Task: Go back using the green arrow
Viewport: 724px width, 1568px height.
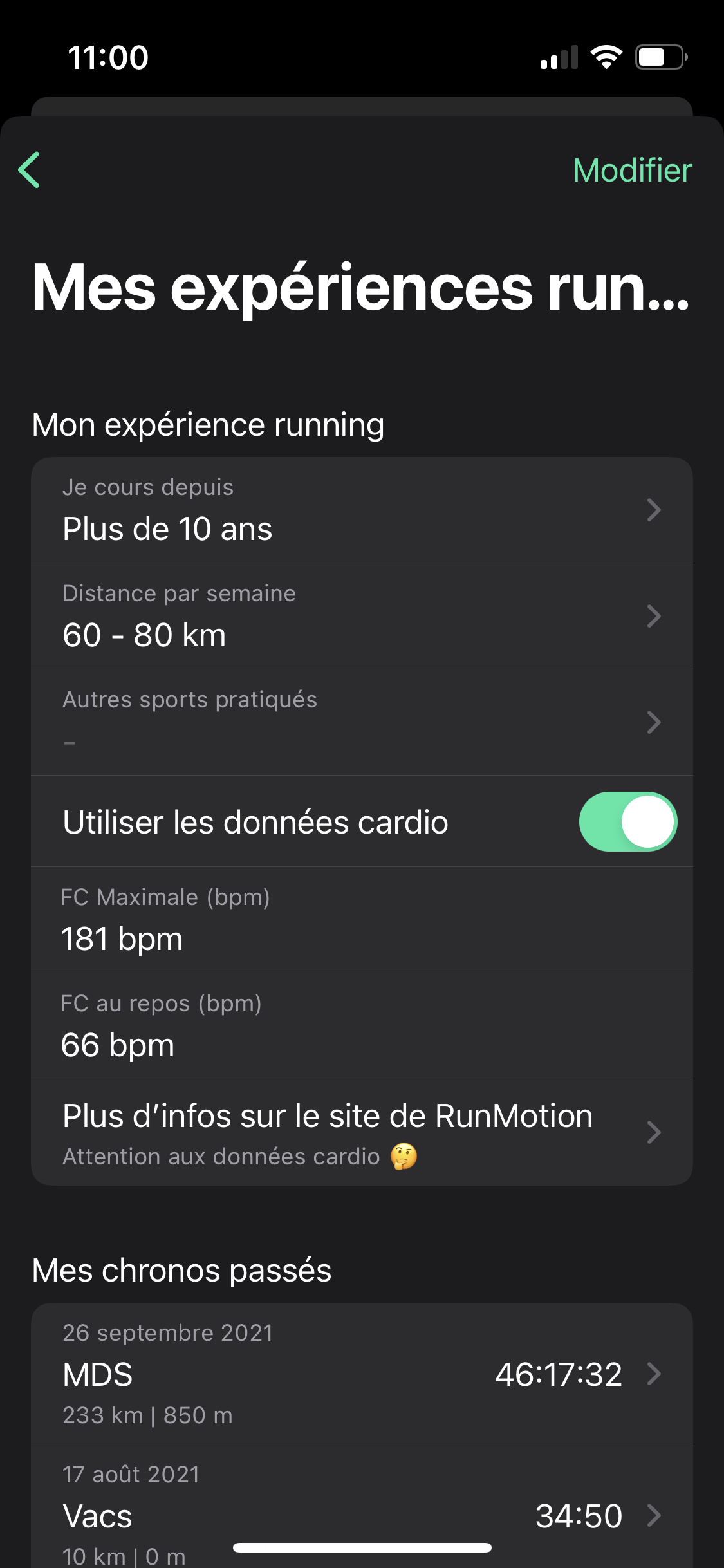Action: pyautogui.click(x=30, y=170)
